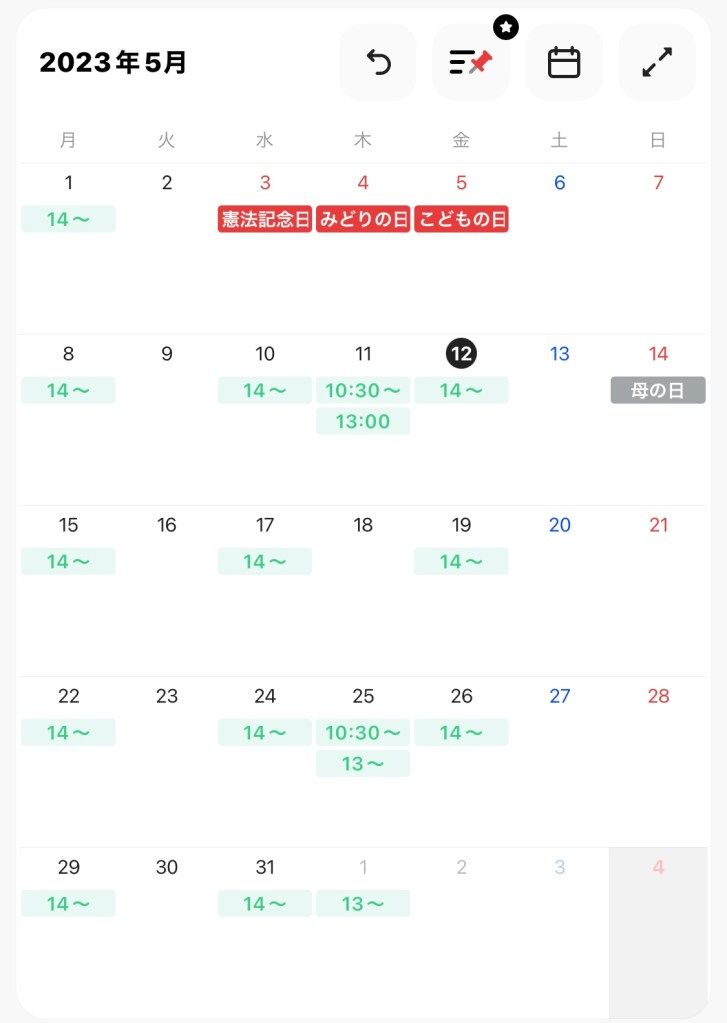The height and width of the screenshot is (1023, 727).
Task: Open こどもの日 event on May 5
Action: [x=461, y=219]
